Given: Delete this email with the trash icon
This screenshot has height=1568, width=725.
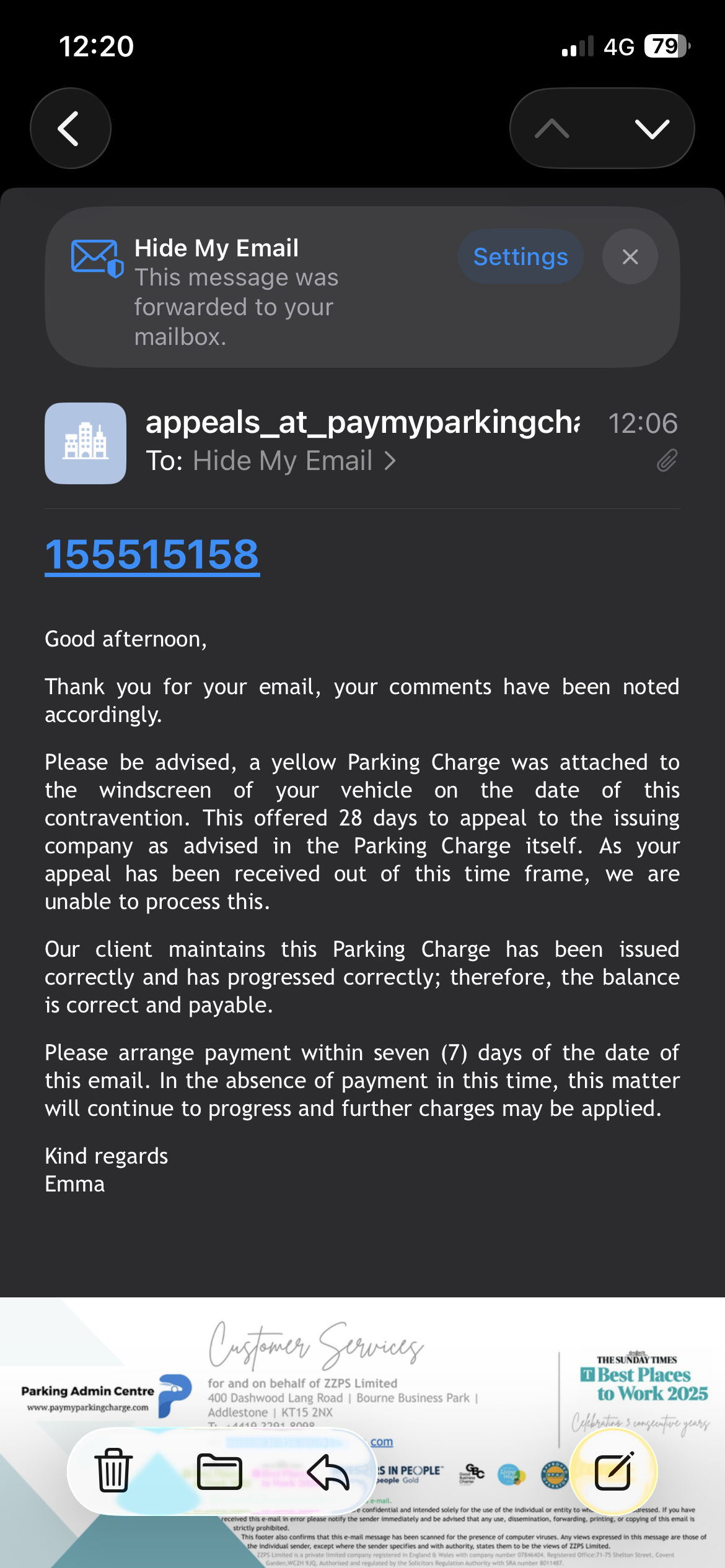Looking at the screenshot, I should [x=113, y=1471].
